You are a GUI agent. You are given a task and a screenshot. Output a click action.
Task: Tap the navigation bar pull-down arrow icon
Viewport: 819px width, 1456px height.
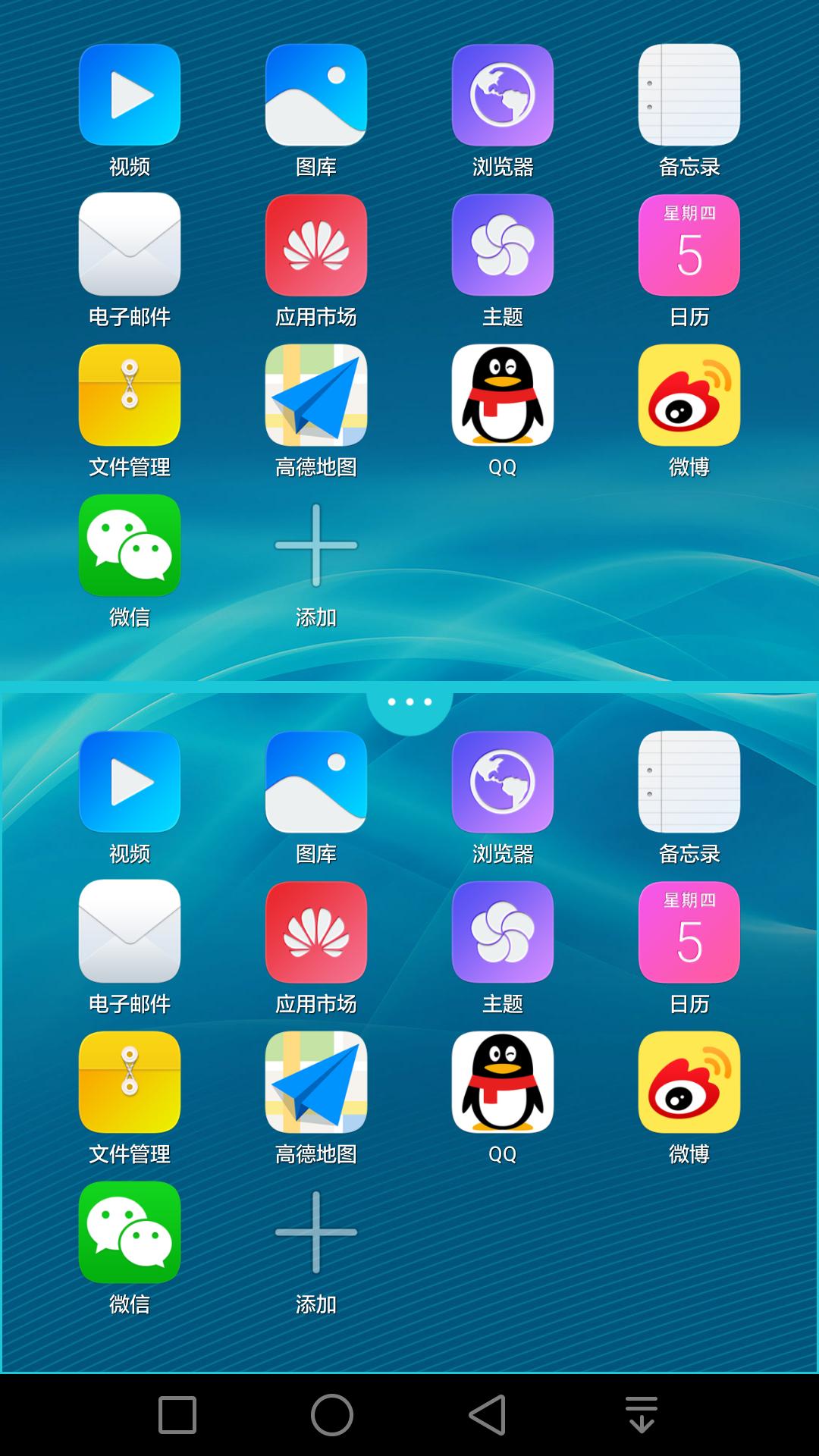tap(642, 1415)
